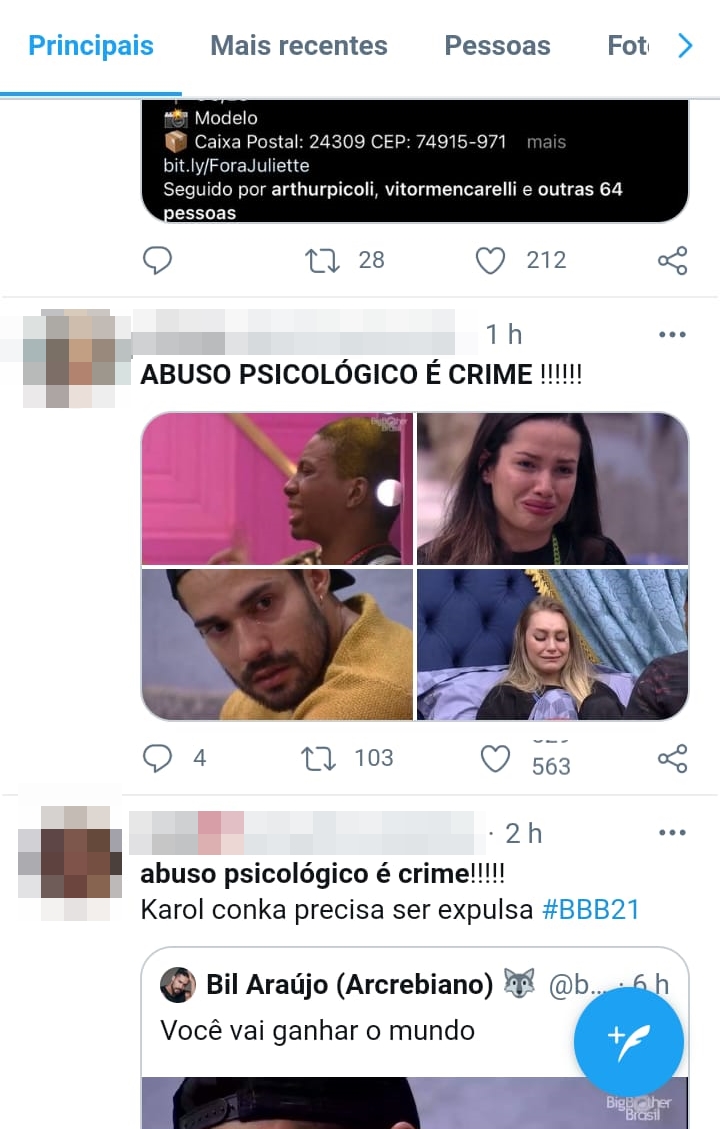
Task: Open overflow menu on the 1 h tweet
Action: pyautogui.click(x=672, y=335)
